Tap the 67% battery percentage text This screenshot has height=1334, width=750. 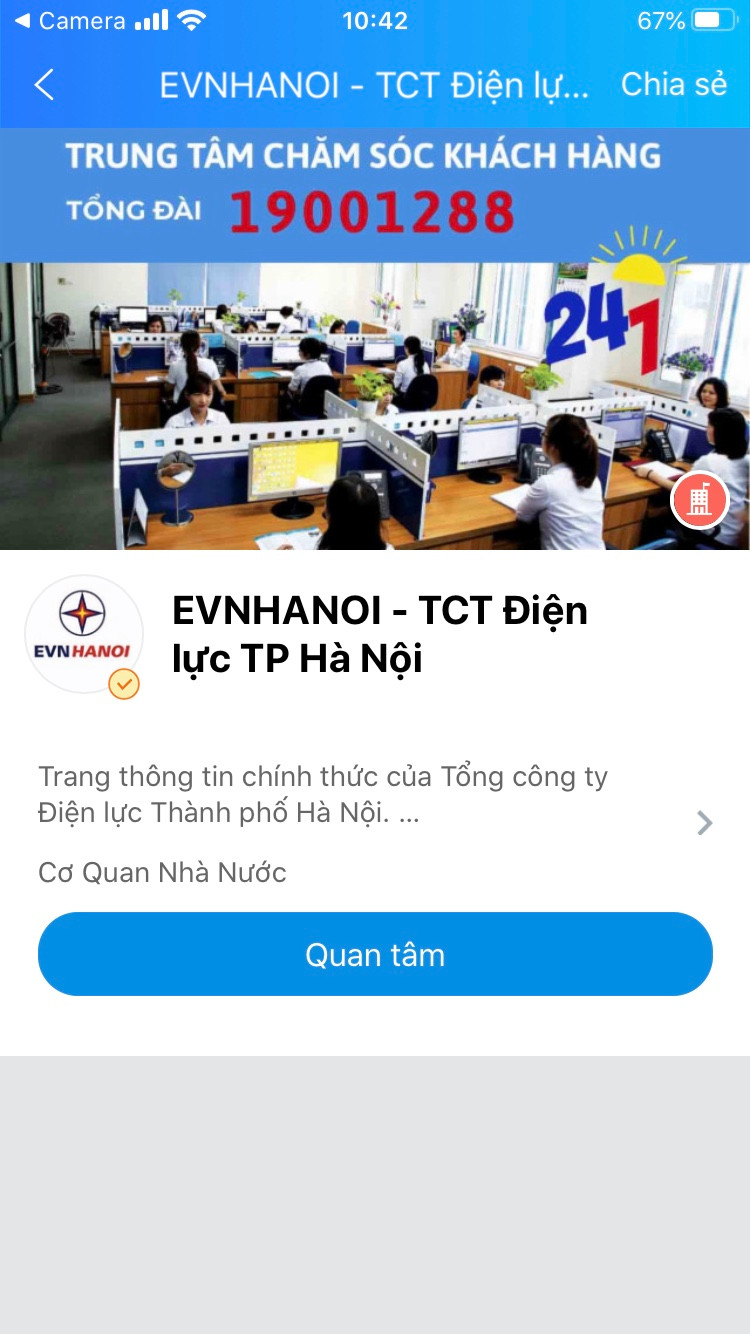(660, 19)
